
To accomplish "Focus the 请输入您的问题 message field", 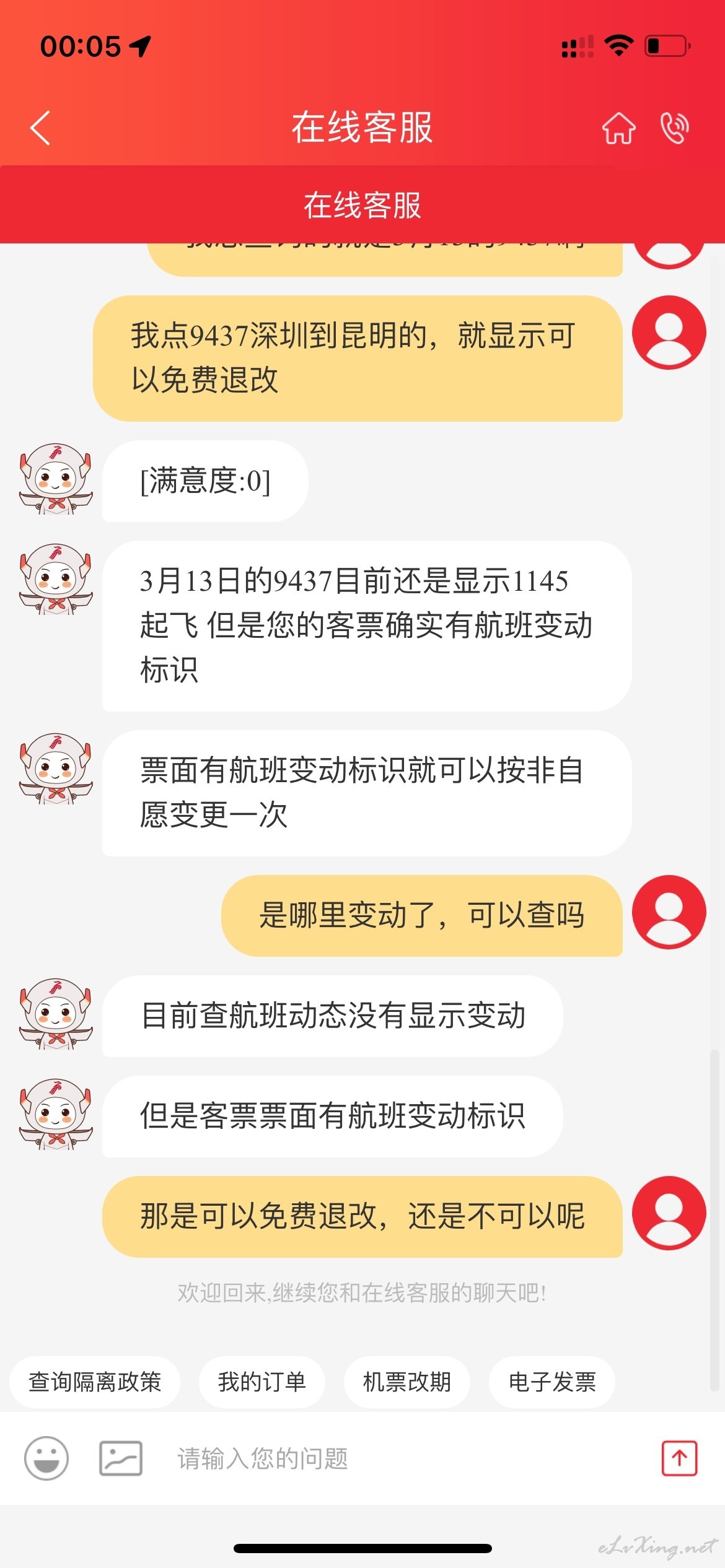I will point(403,1458).
